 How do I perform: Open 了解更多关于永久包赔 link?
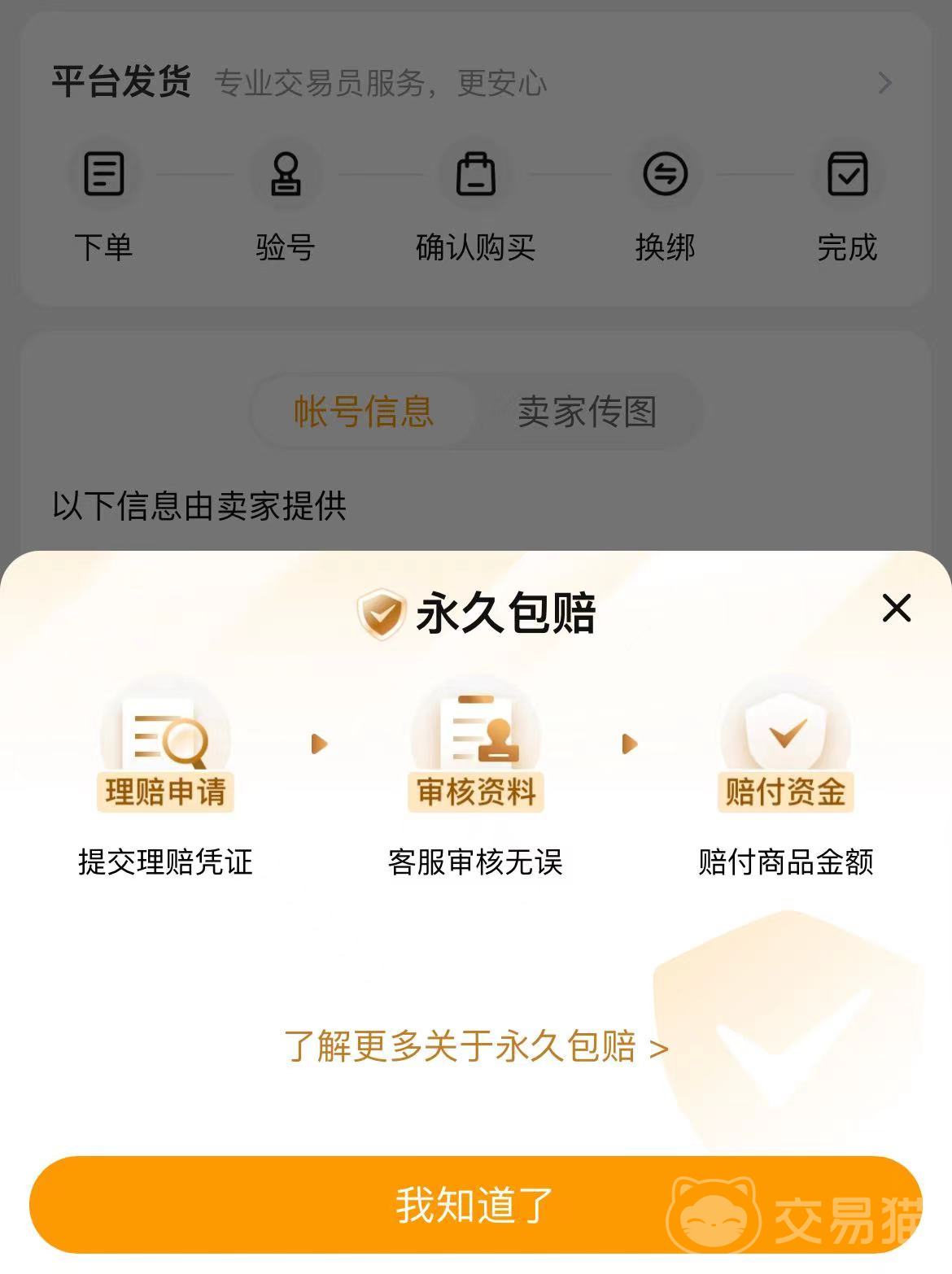[x=476, y=1047]
